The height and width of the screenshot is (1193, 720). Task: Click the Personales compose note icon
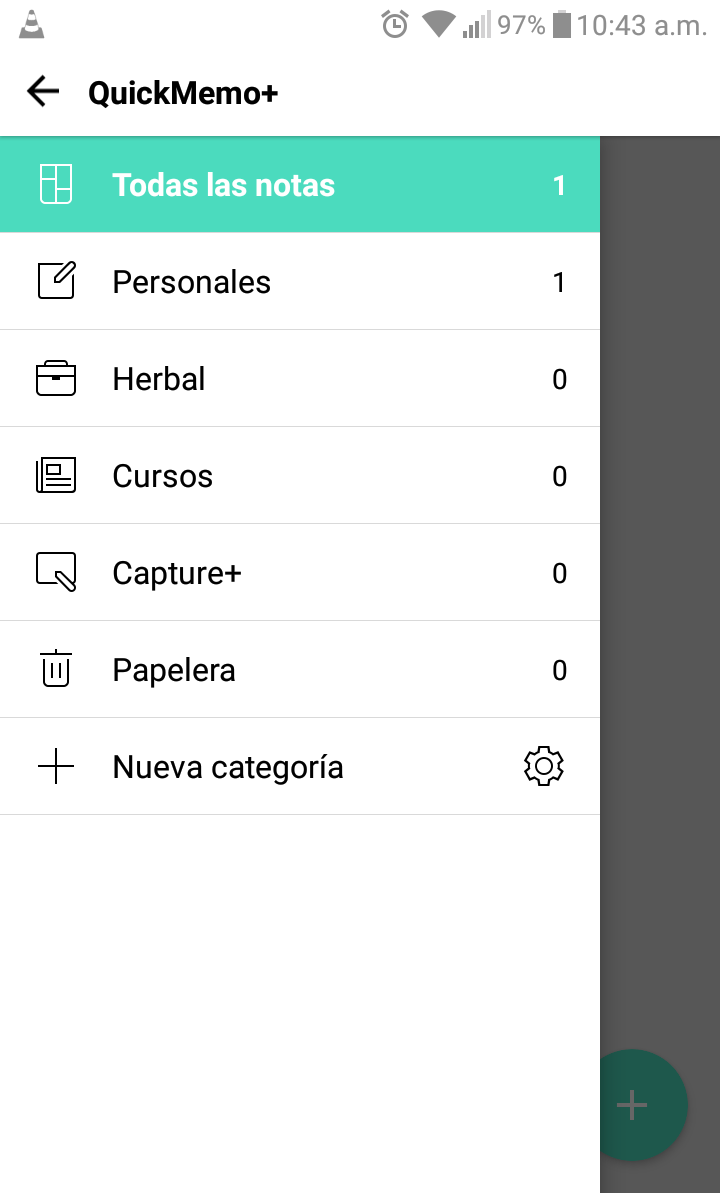pyautogui.click(x=56, y=281)
